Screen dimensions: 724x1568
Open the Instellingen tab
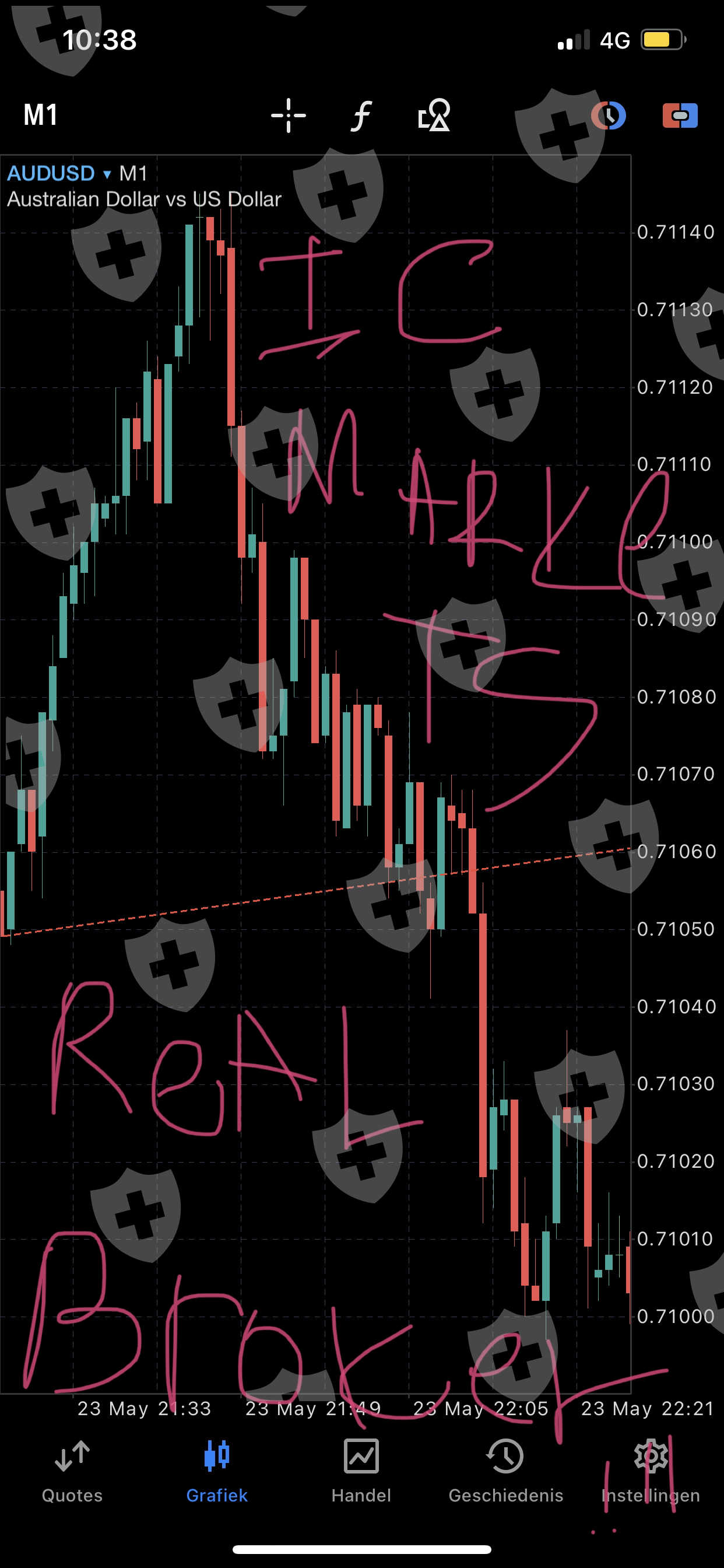point(651,1471)
